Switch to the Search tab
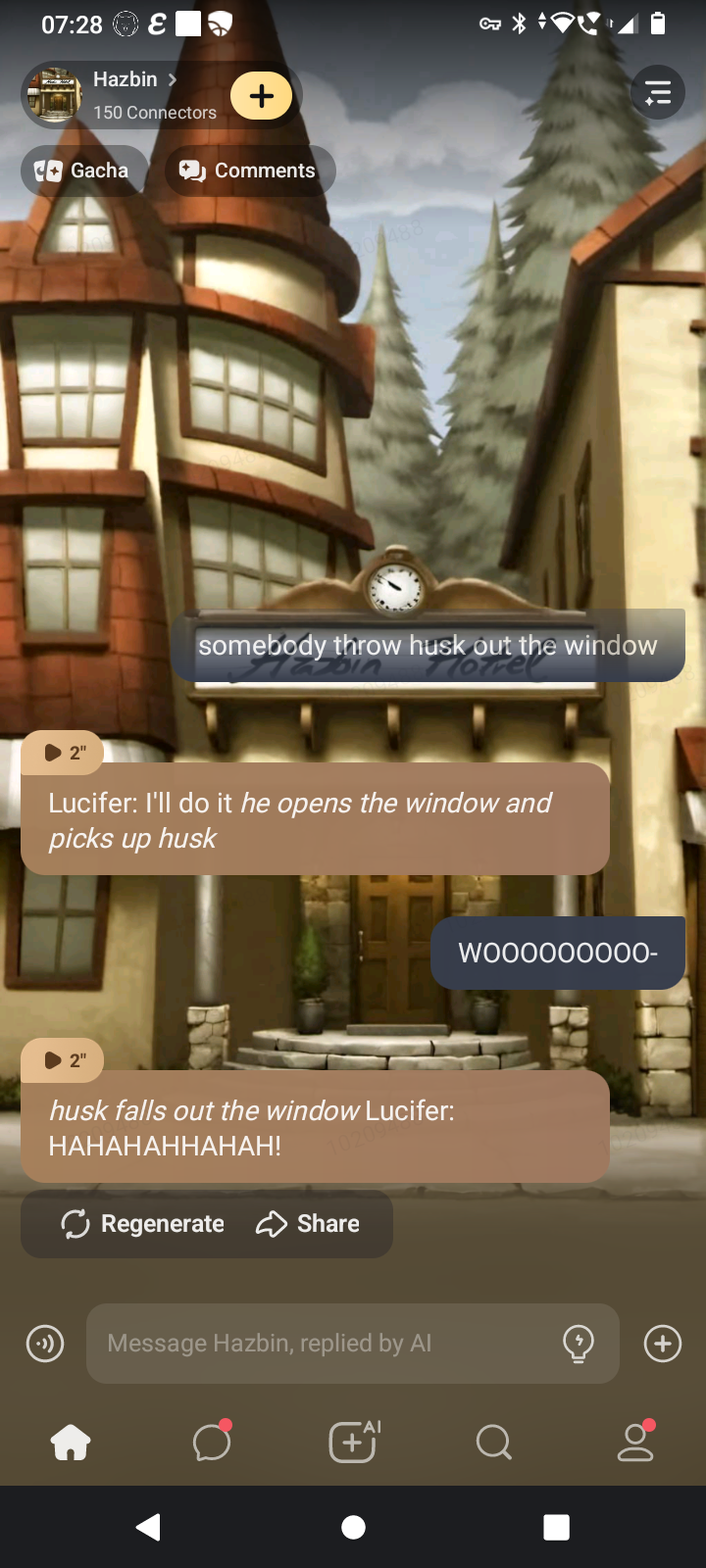 (493, 1443)
